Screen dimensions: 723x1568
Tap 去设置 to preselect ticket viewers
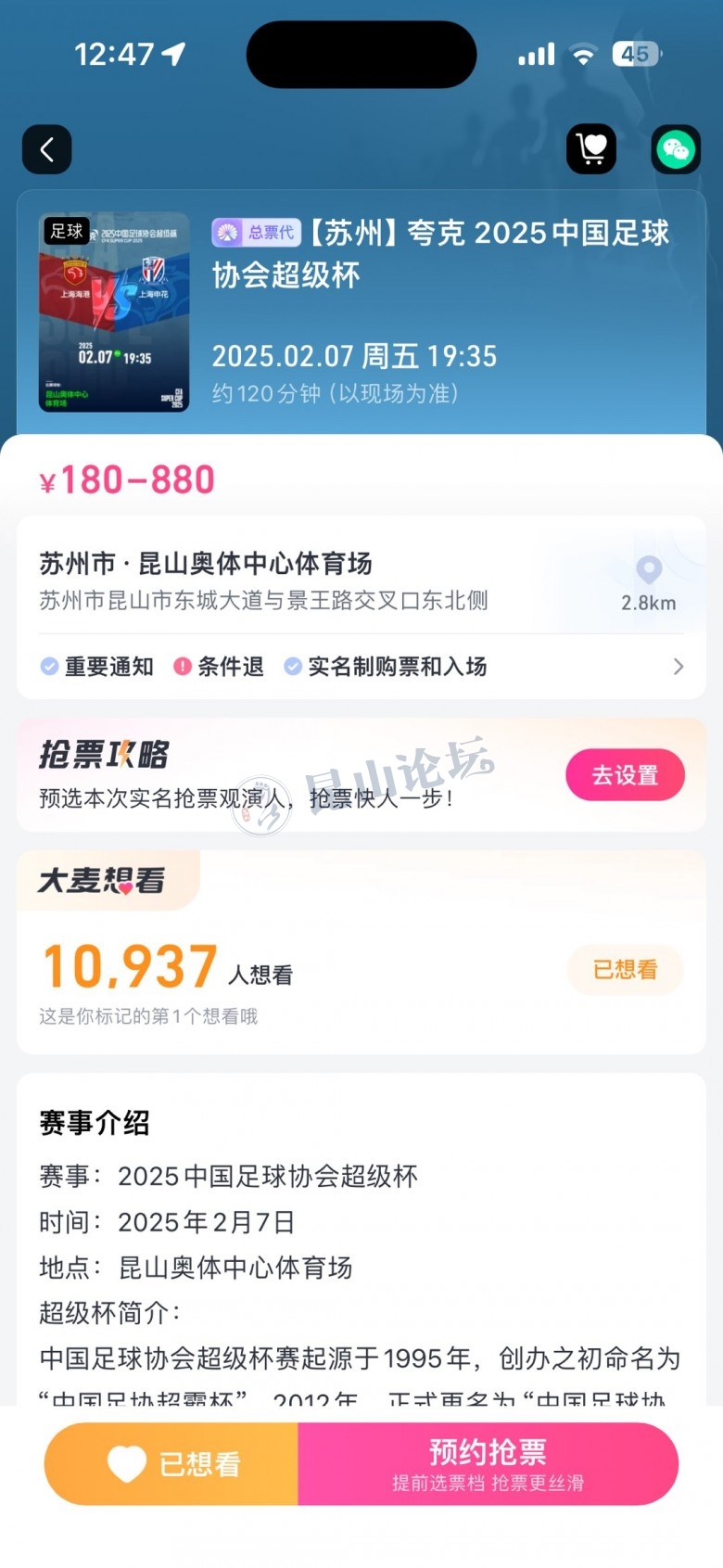(x=625, y=775)
